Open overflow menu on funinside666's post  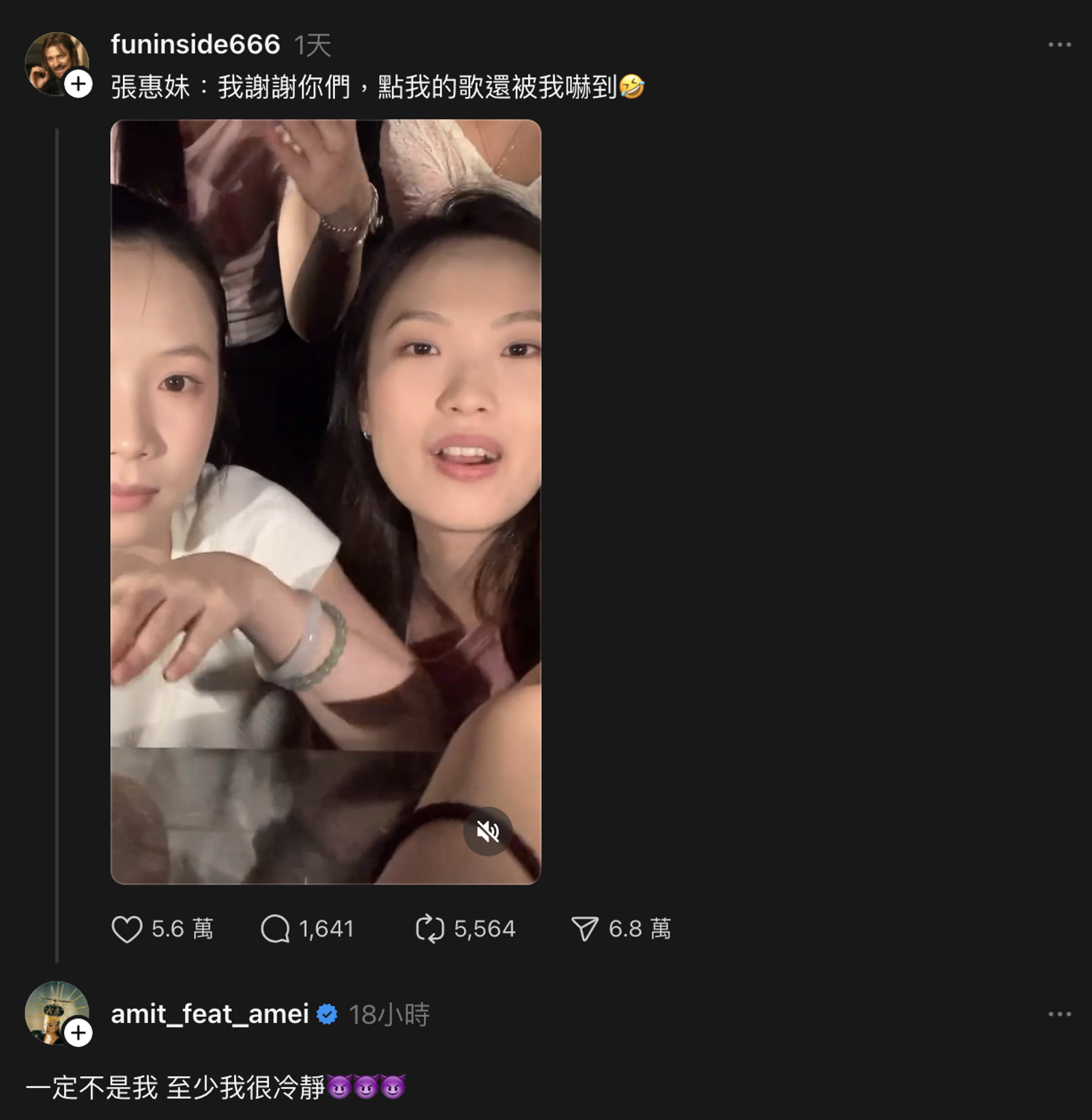(1059, 45)
